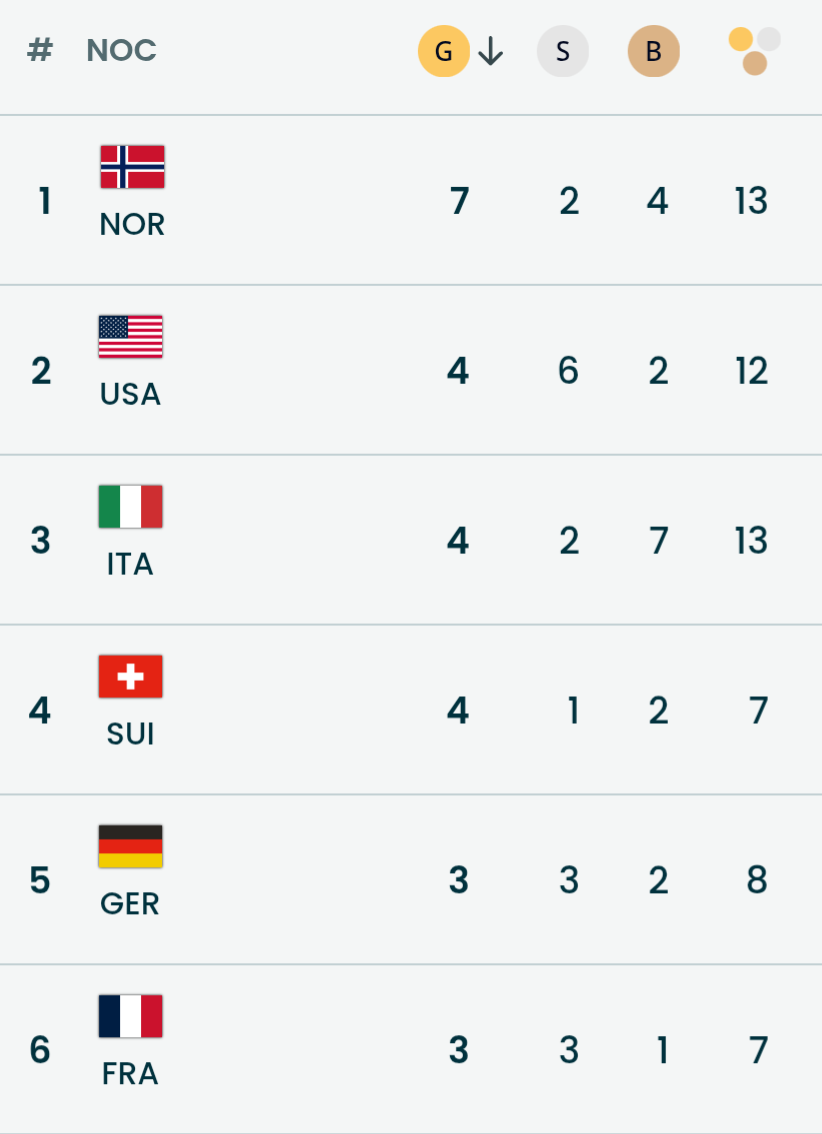
Task: Open France's medal details row
Action: coord(130,1050)
